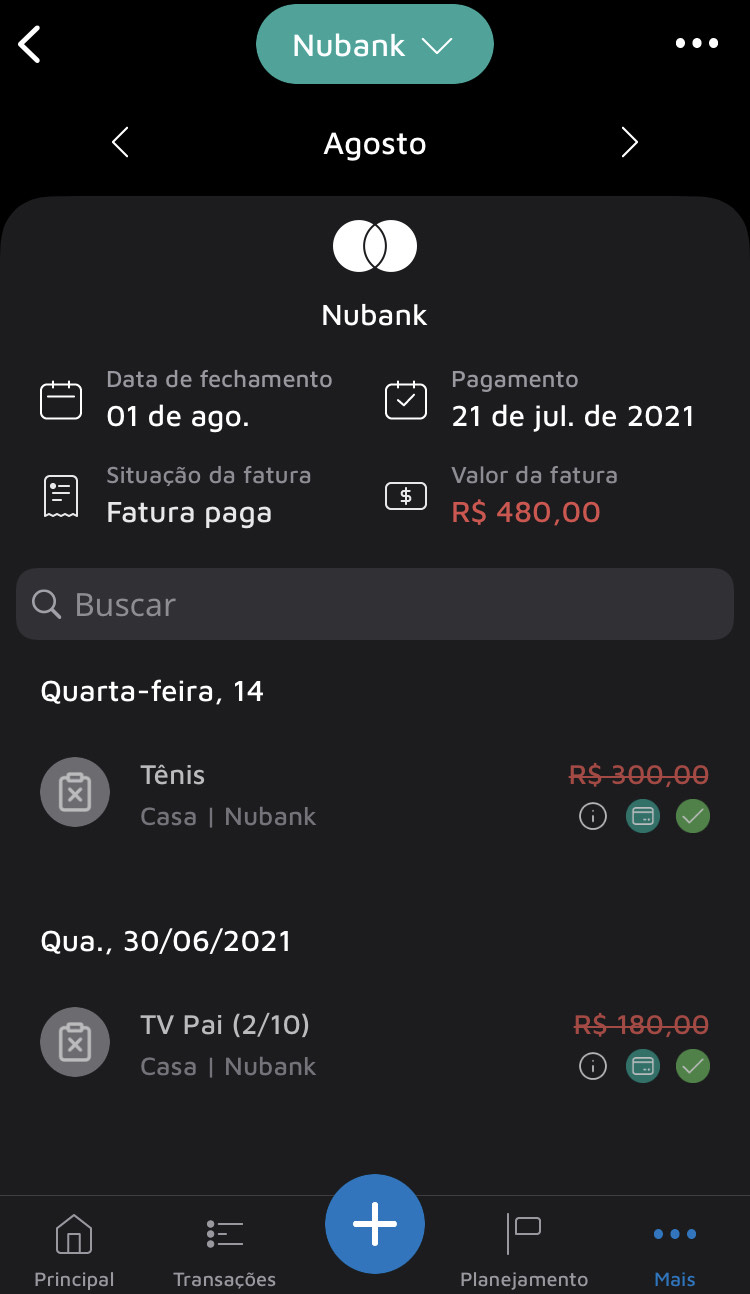The height and width of the screenshot is (1294, 750).
Task: Open the Tênis transaction
Action: click(300, 795)
